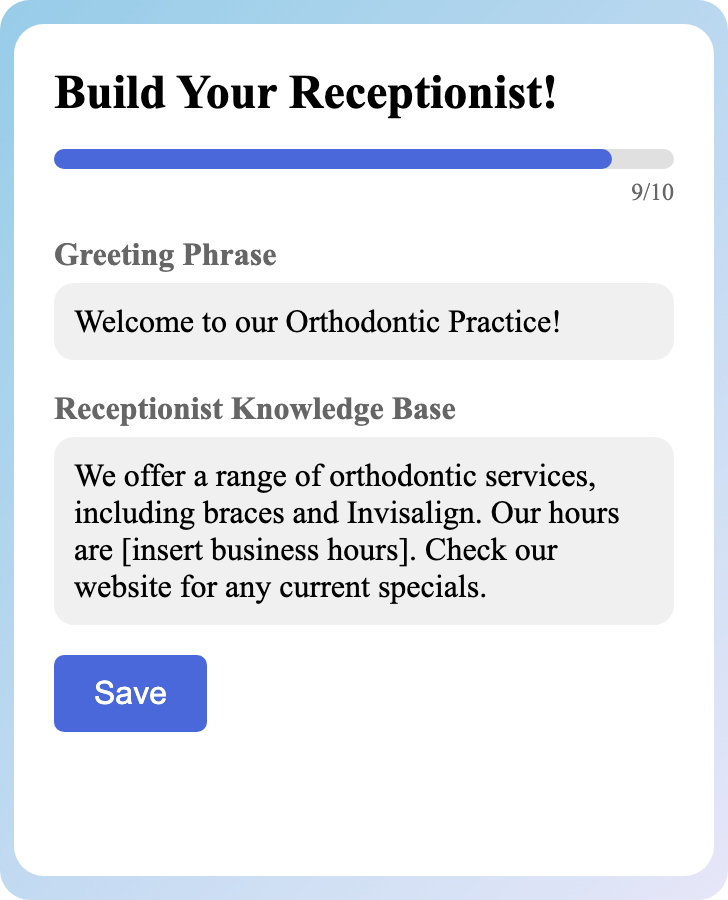
Task: Edit the Receptionist Knowledge Base text area
Action: 363,531
